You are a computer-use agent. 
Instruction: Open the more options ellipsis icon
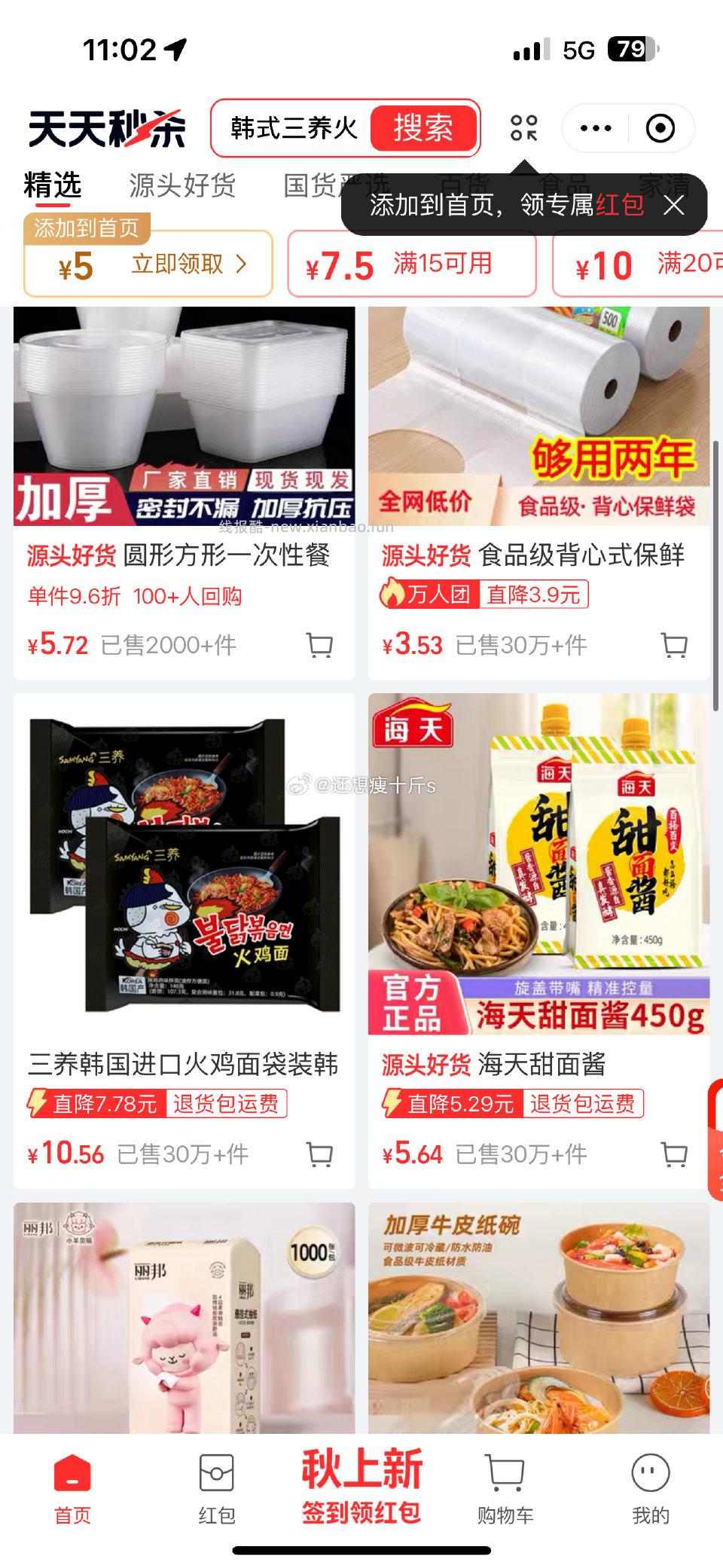594,127
